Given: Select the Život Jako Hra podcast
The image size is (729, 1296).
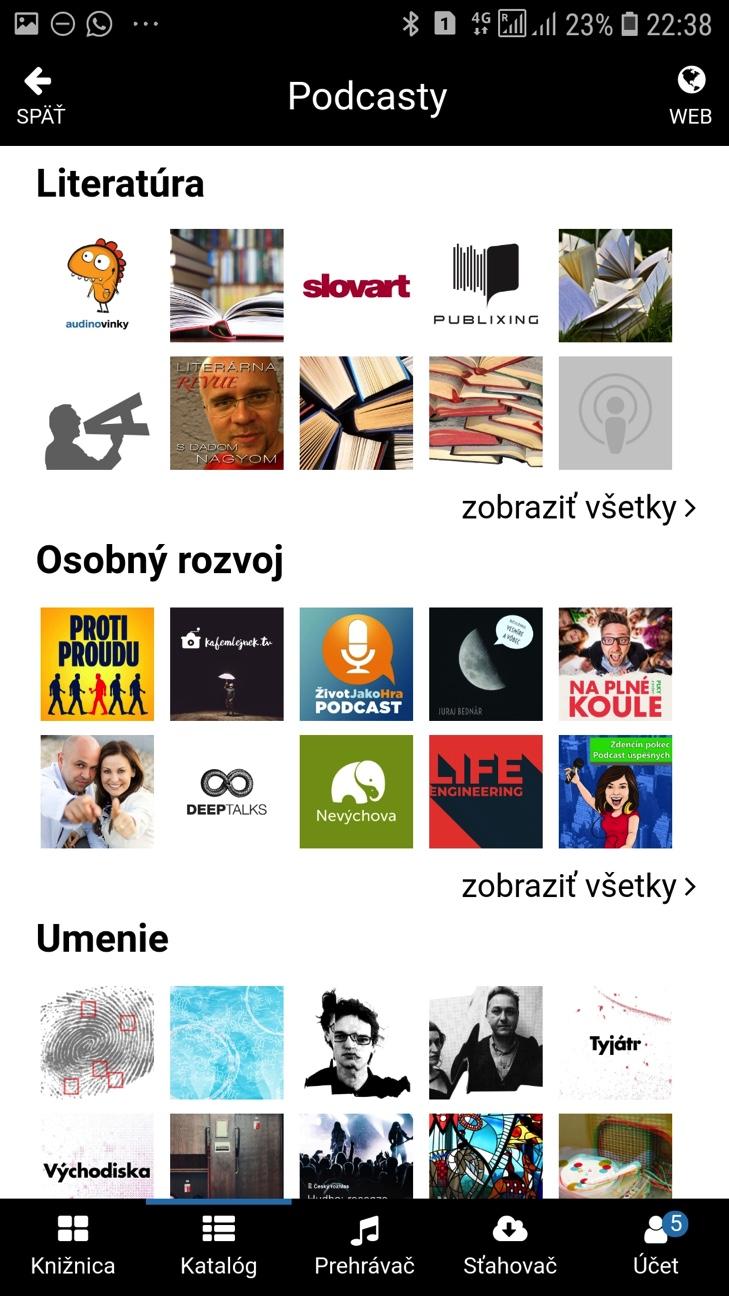Looking at the screenshot, I should pyautogui.click(x=356, y=664).
